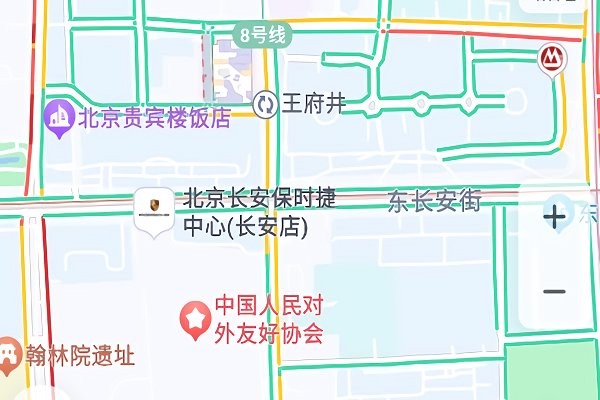This screenshot has width=600, height=400.
Task: Zoom in on the map
Action: point(554,215)
